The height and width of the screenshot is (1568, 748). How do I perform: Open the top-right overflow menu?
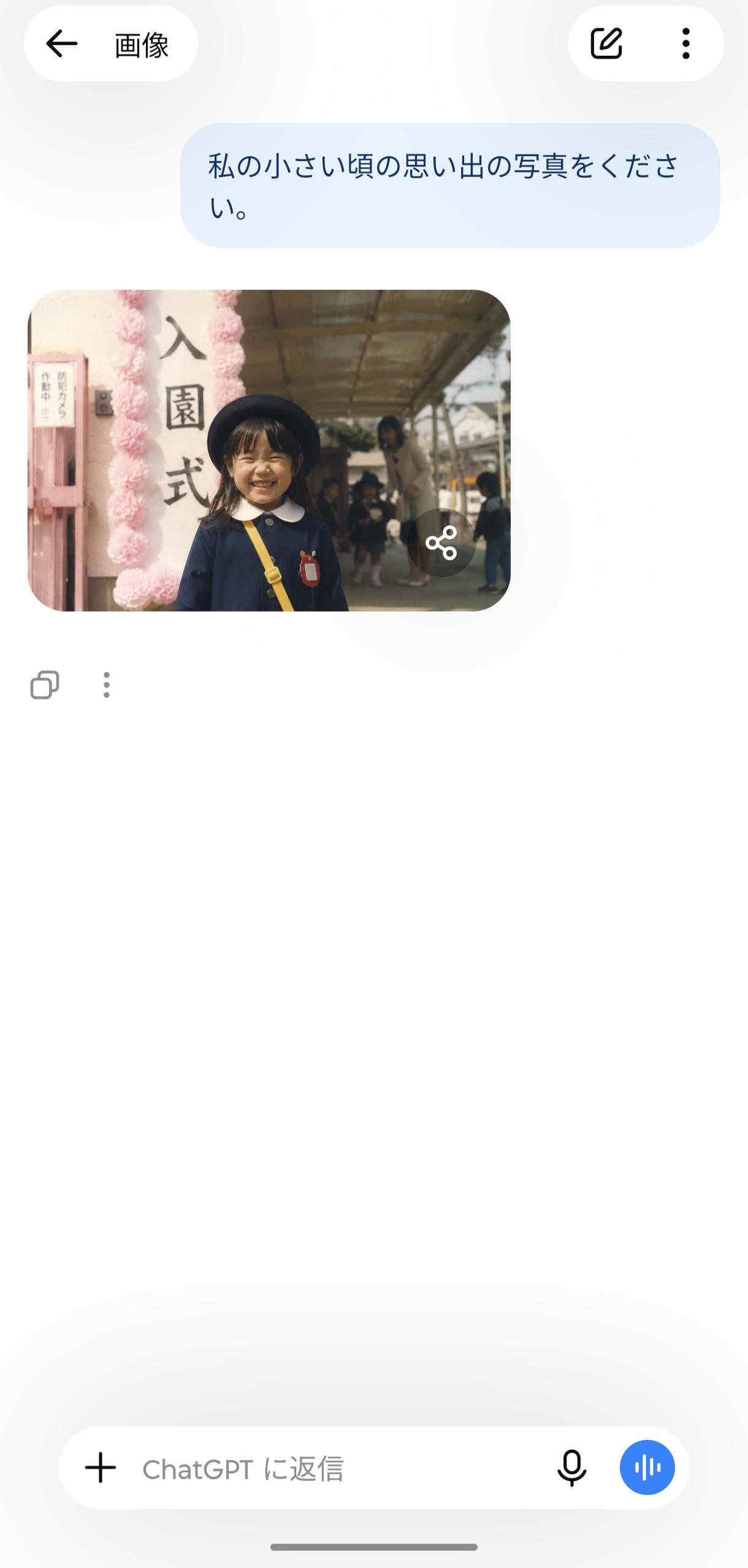click(685, 44)
